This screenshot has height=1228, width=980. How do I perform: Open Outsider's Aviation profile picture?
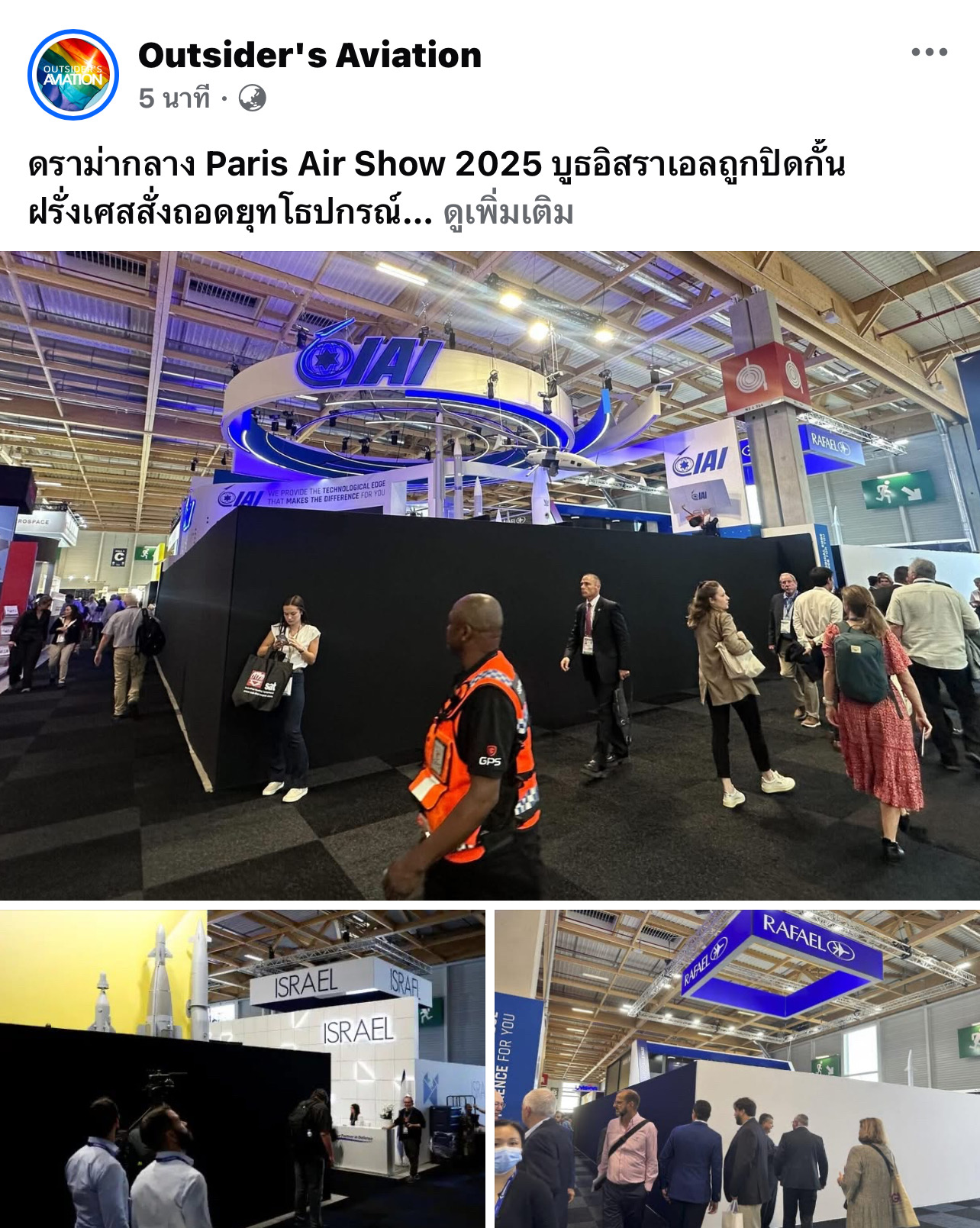click(73, 75)
